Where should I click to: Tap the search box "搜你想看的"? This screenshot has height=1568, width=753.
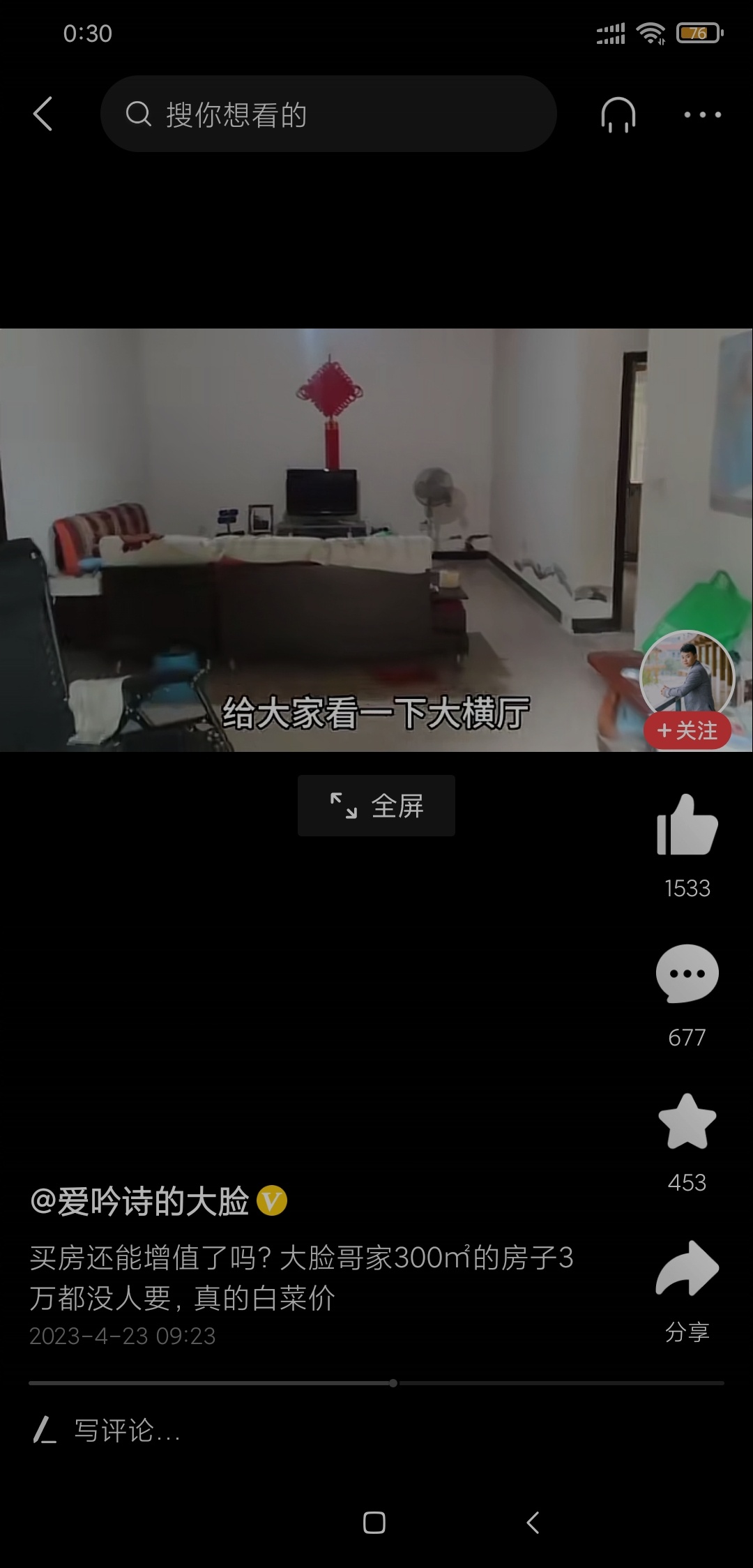(328, 114)
